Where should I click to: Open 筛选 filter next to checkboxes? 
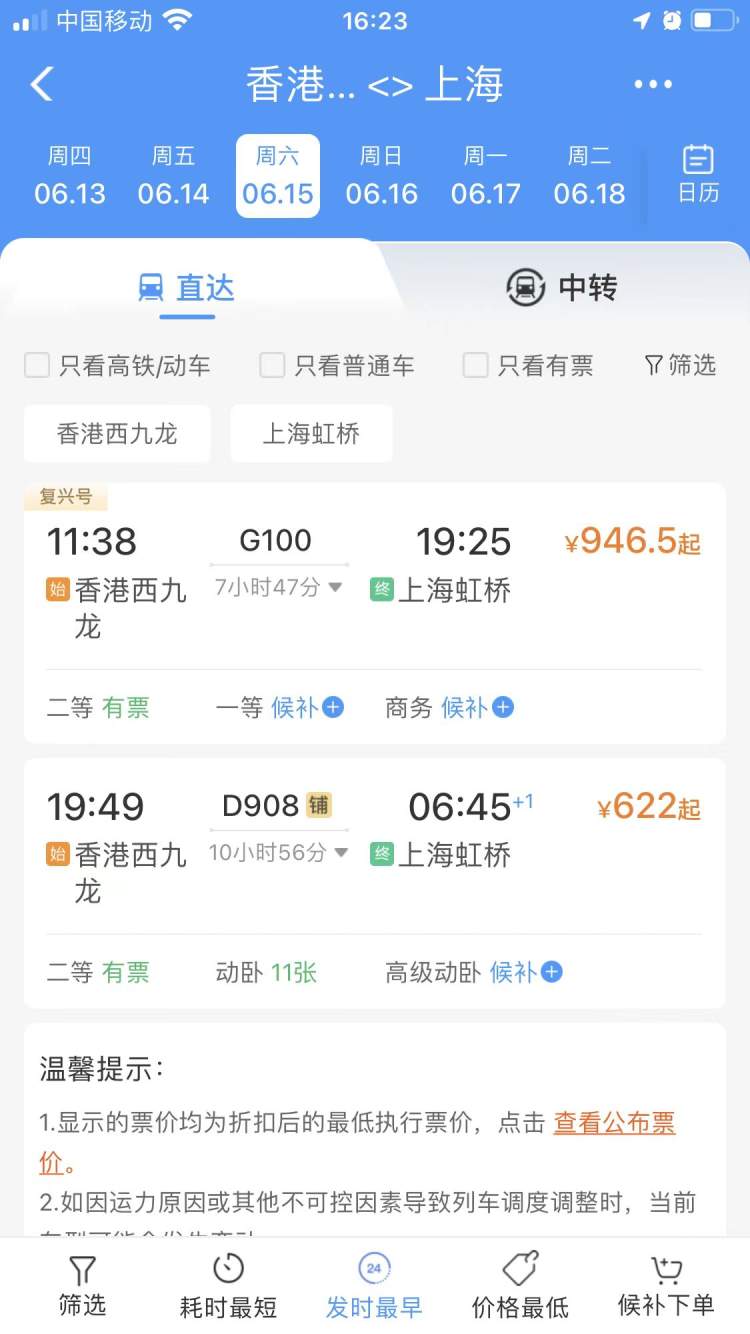coord(680,366)
